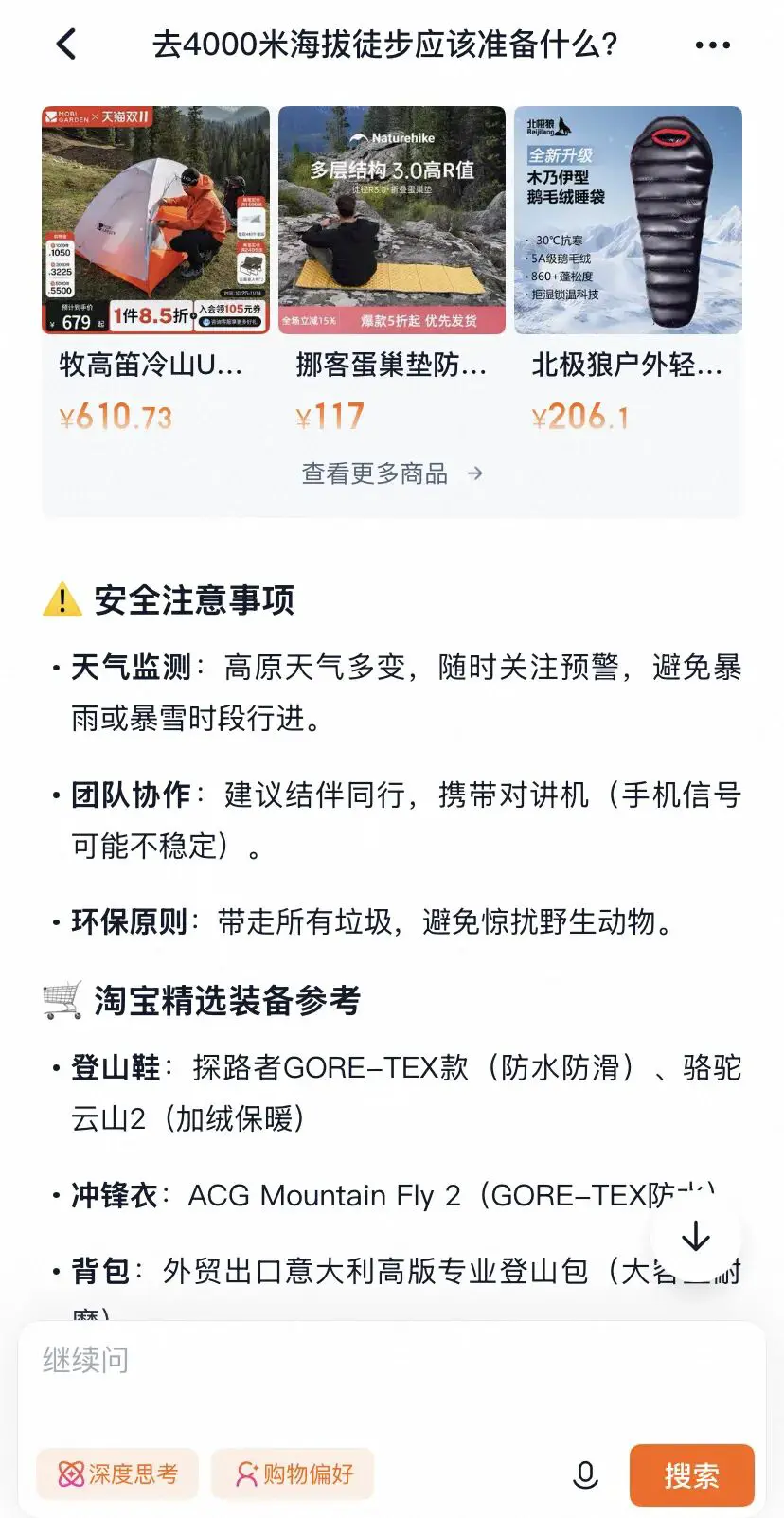Jump to bottom with the down-arrow button

click(x=696, y=1236)
